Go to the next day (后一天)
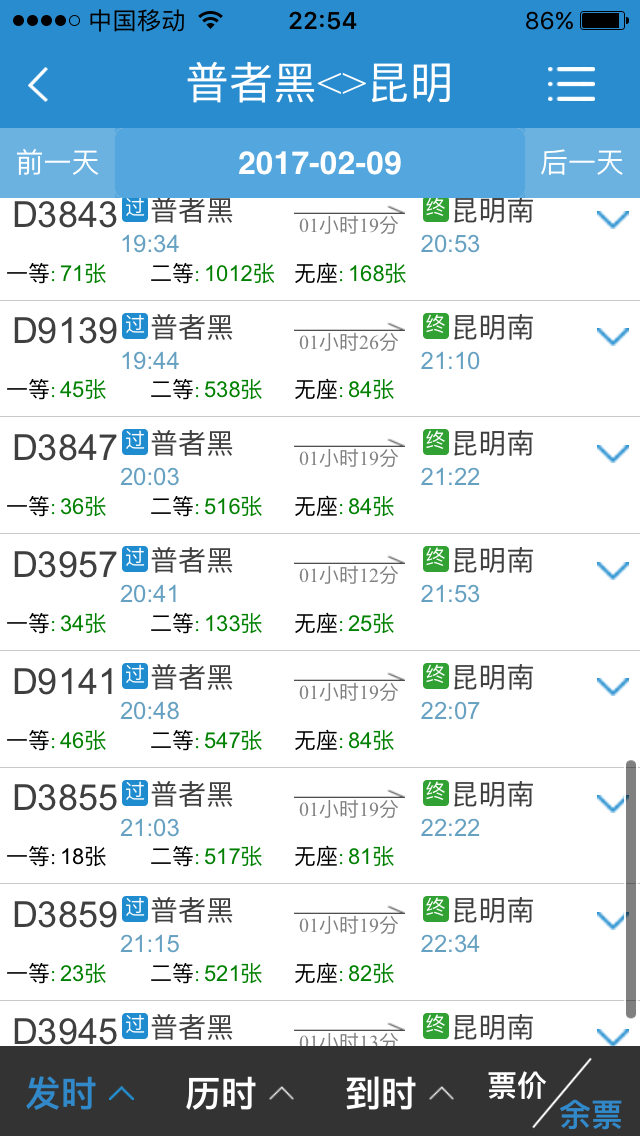This screenshot has width=640, height=1136. point(582,163)
